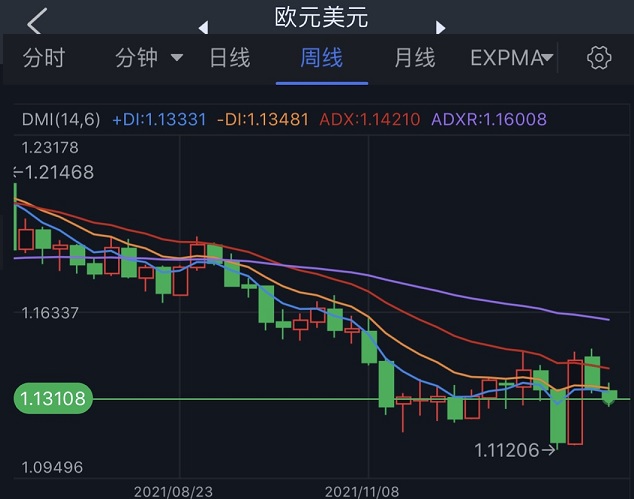Go back using the top-left arrow
The height and width of the screenshot is (499, 634).
(37, 22)
